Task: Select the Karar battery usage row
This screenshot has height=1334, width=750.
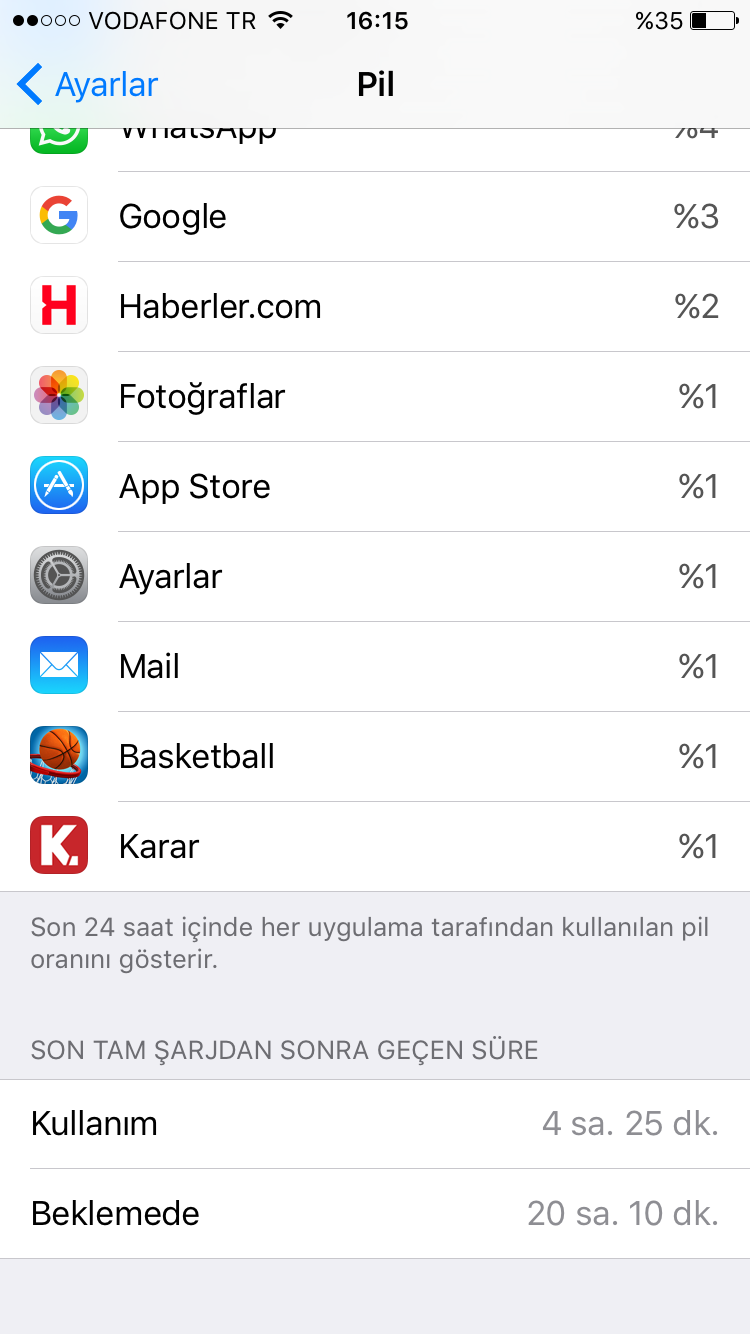Action: pos(375,847)
